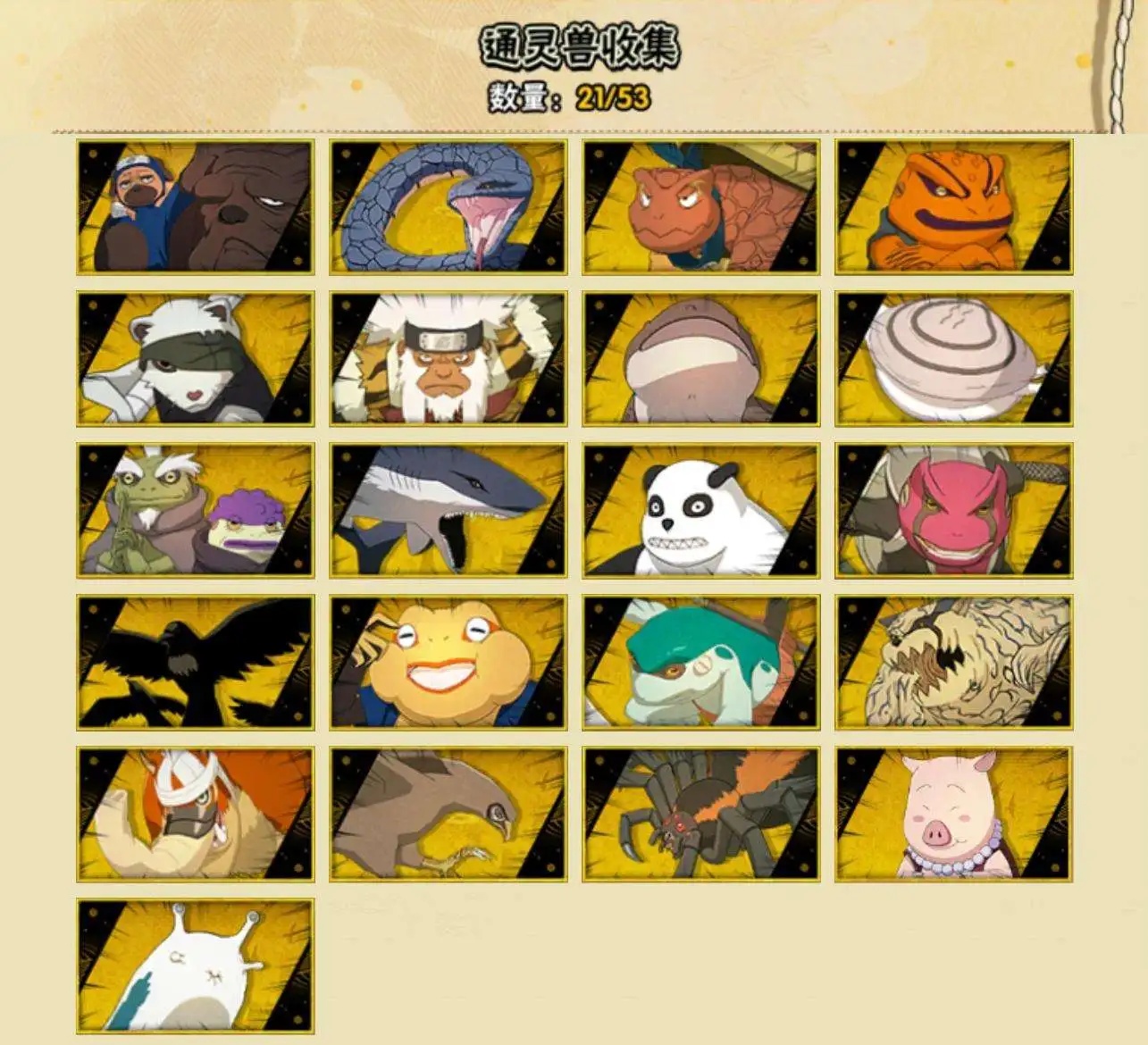Open the ninja dog with bulldog card
This screenshot has height=1045, width=1148.
pyautogui.click(x=195, y=206)
